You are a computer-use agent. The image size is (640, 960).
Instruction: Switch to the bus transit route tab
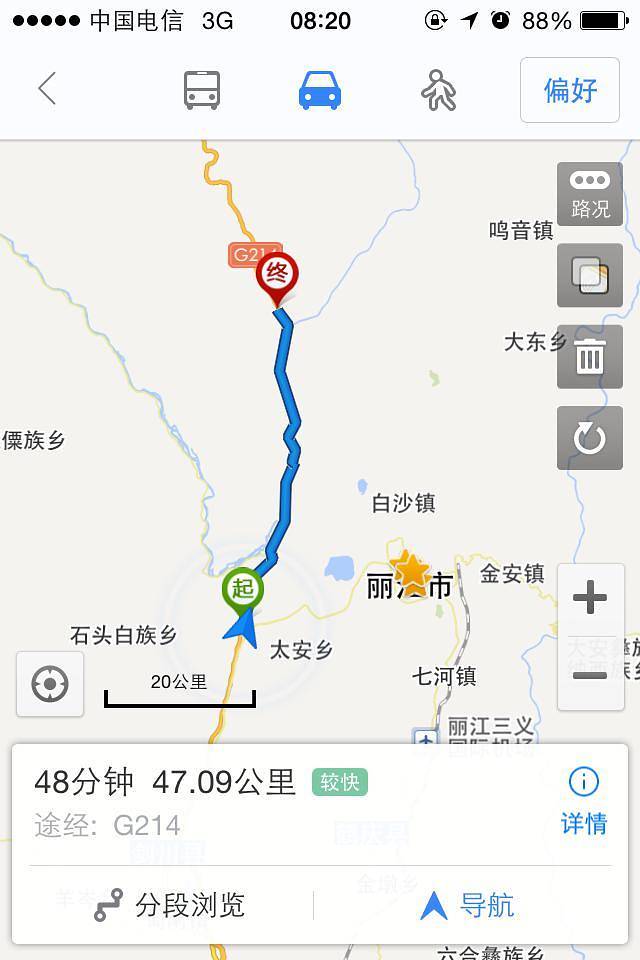tap(202, 90)
